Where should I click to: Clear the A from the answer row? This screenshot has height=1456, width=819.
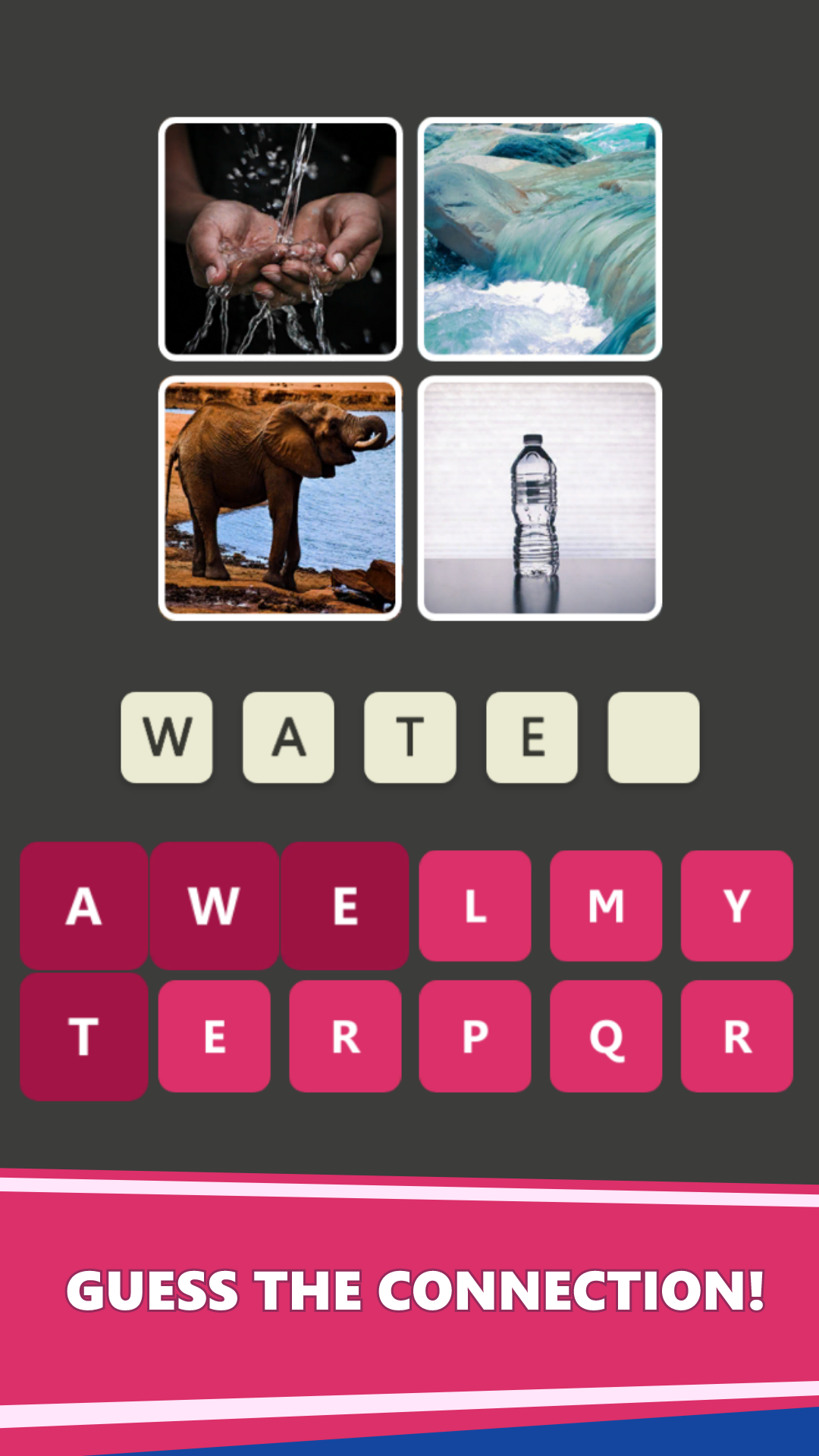(x=288, y=737)
